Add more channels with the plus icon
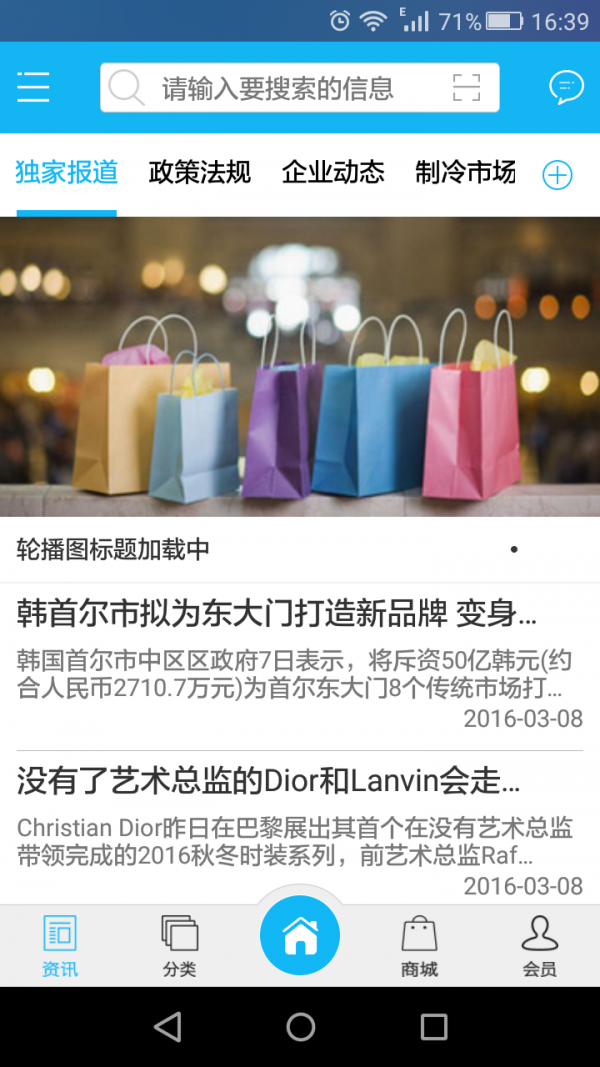 (557, 175)
